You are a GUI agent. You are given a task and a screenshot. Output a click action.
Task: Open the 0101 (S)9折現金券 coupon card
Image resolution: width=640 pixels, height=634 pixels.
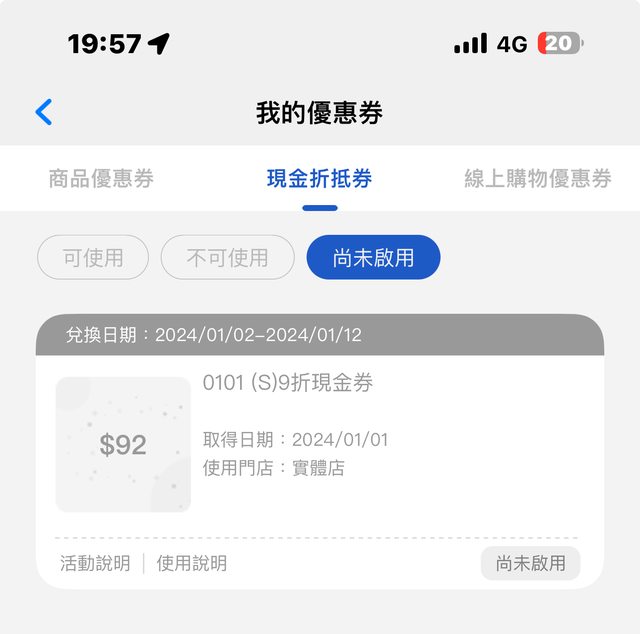click(320, 440)
